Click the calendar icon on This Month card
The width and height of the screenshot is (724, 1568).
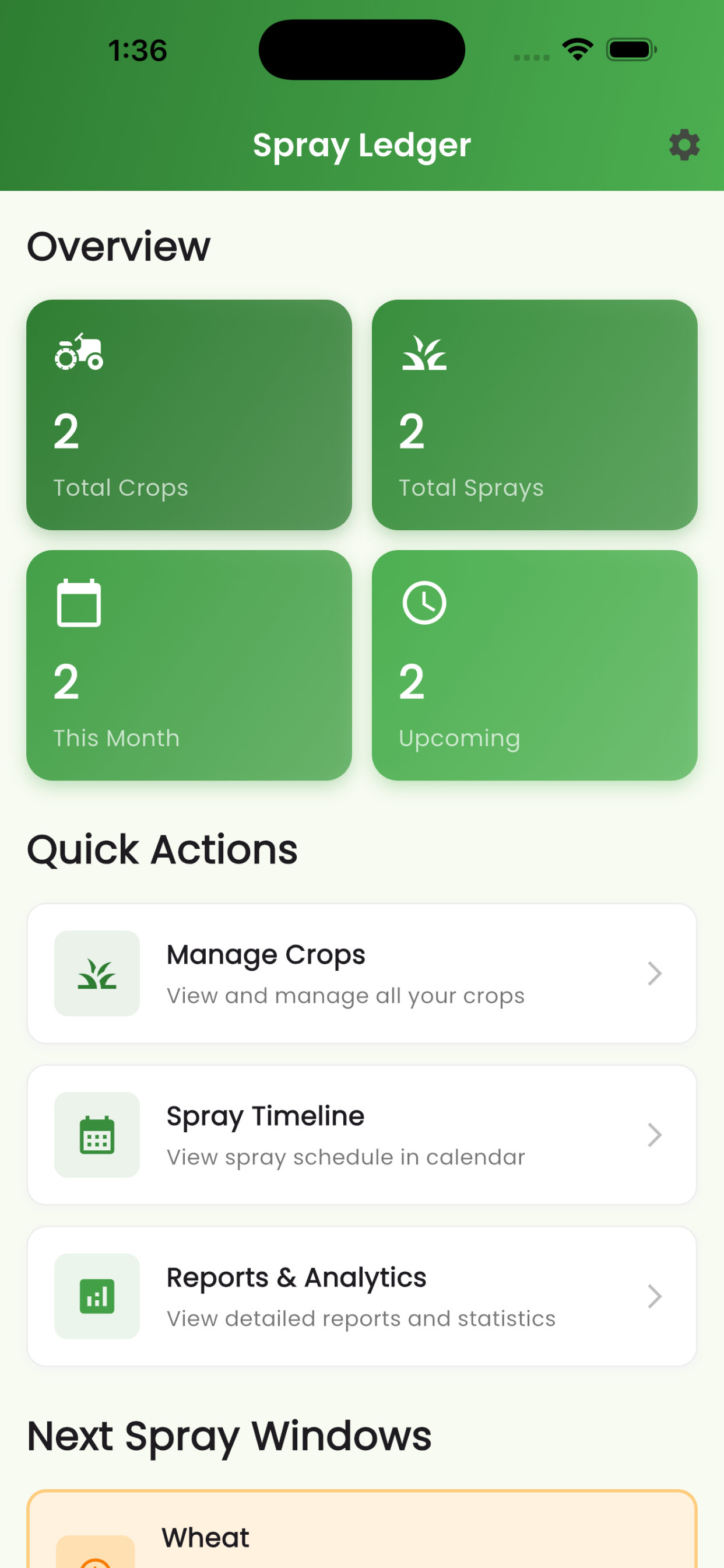(80, 603)
